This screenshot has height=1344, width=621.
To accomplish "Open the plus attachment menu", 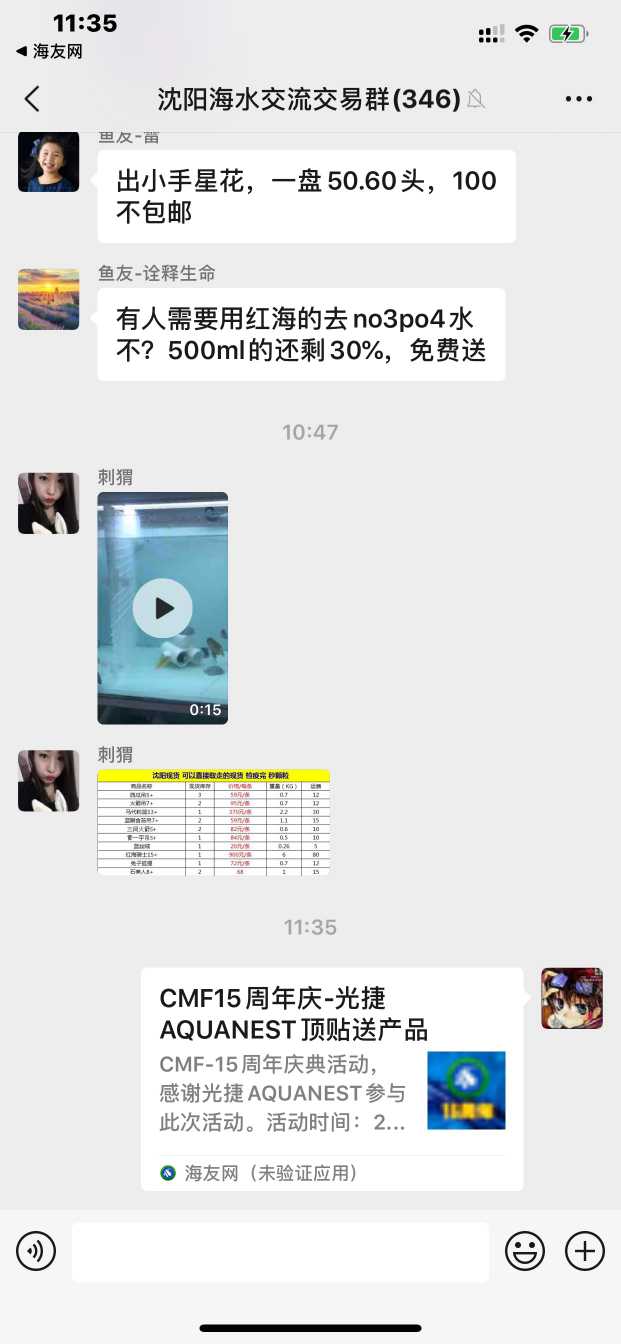I will coord(585,1251).
